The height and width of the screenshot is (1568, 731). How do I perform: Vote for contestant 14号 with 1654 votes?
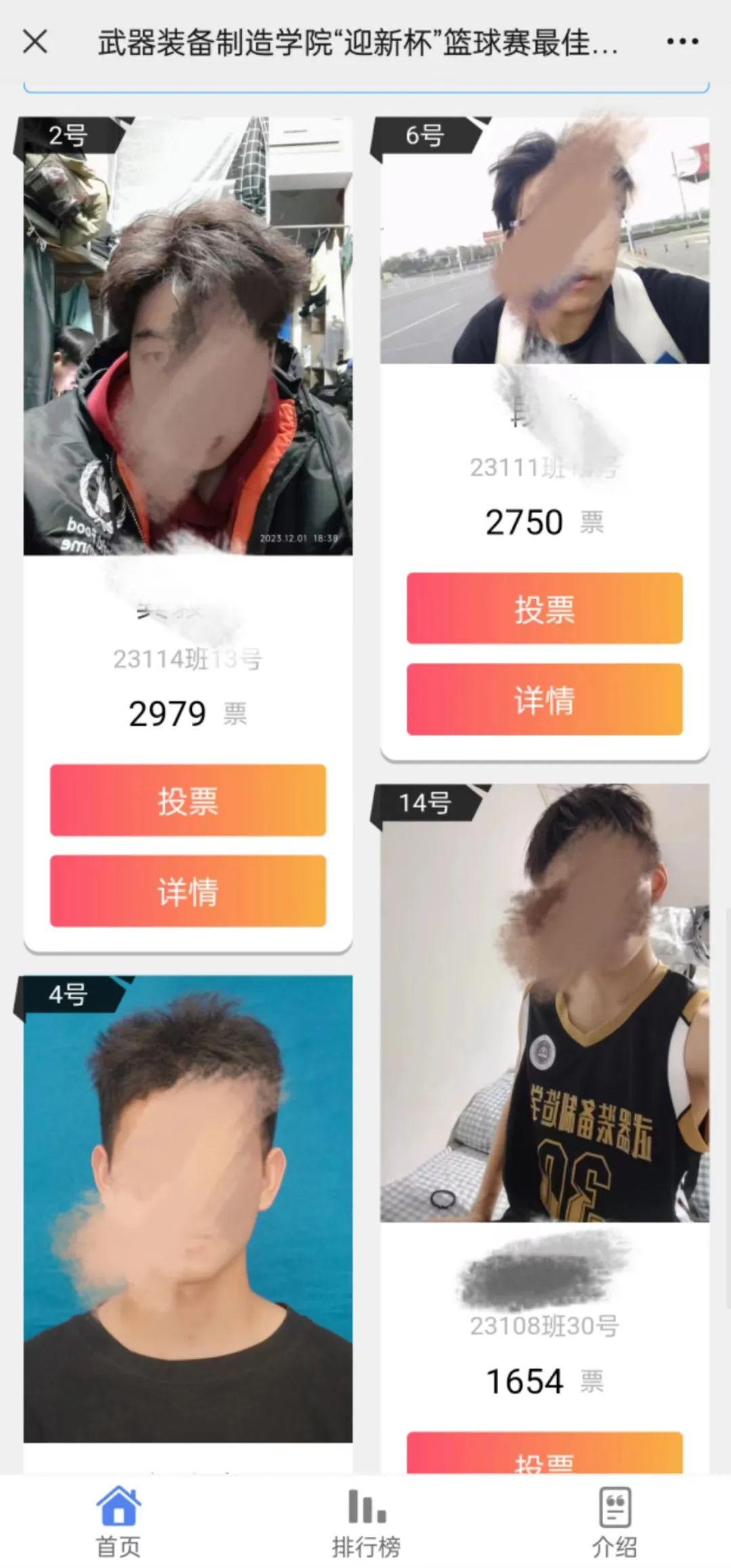[544, 1456]
